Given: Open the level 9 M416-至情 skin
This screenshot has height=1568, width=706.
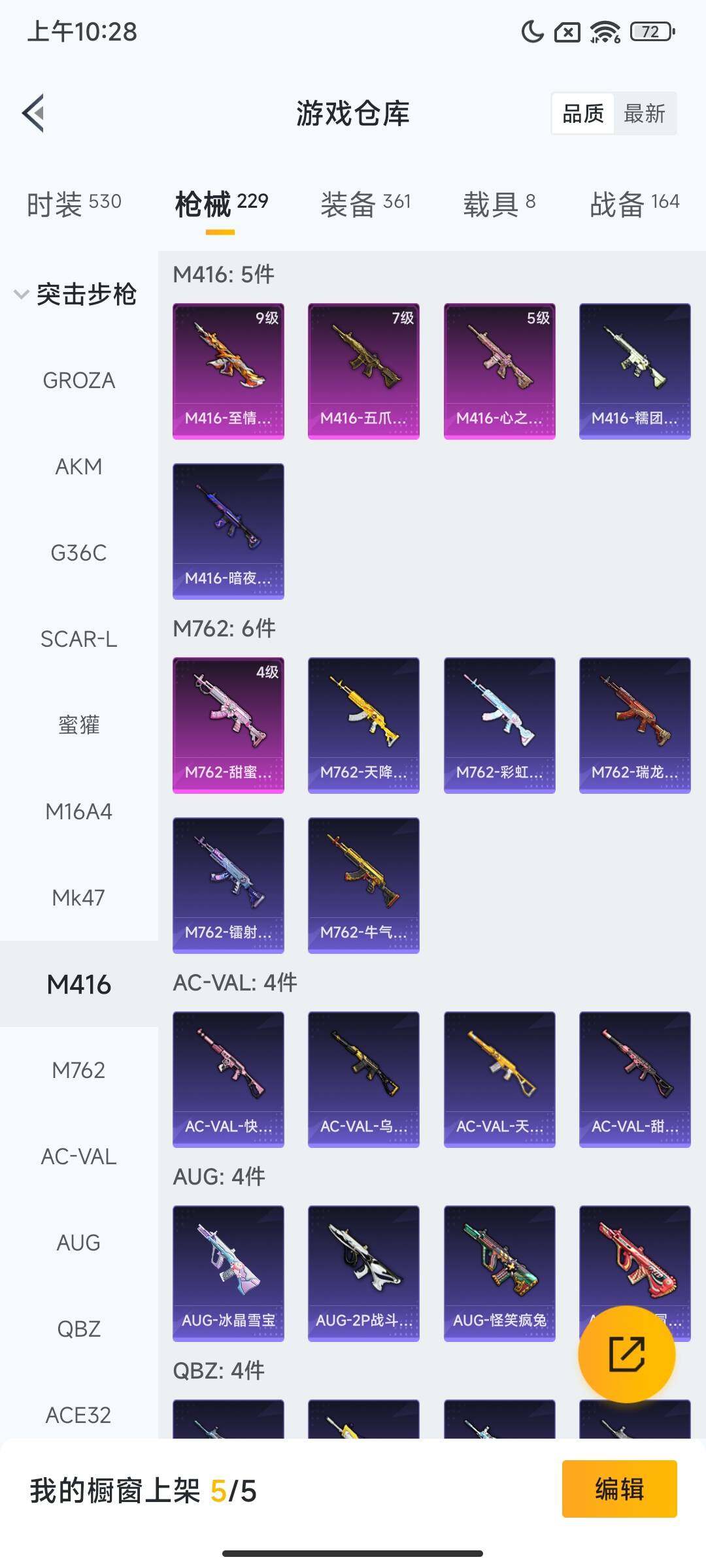Looking at the screenshot, I should [228, 370].
